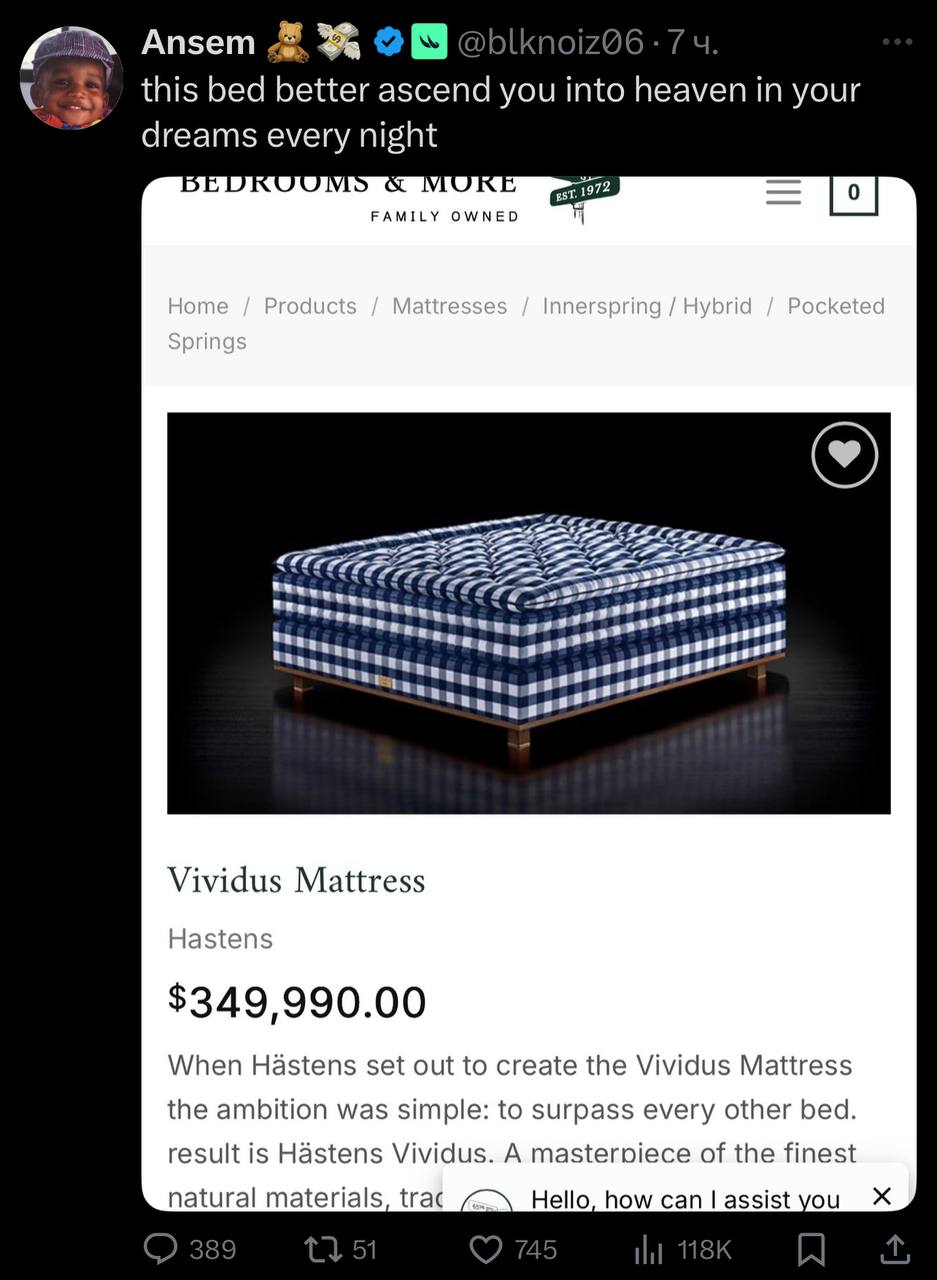Like Ansem's tweet
This screenshot has height=1280, width=937.
486,1248
